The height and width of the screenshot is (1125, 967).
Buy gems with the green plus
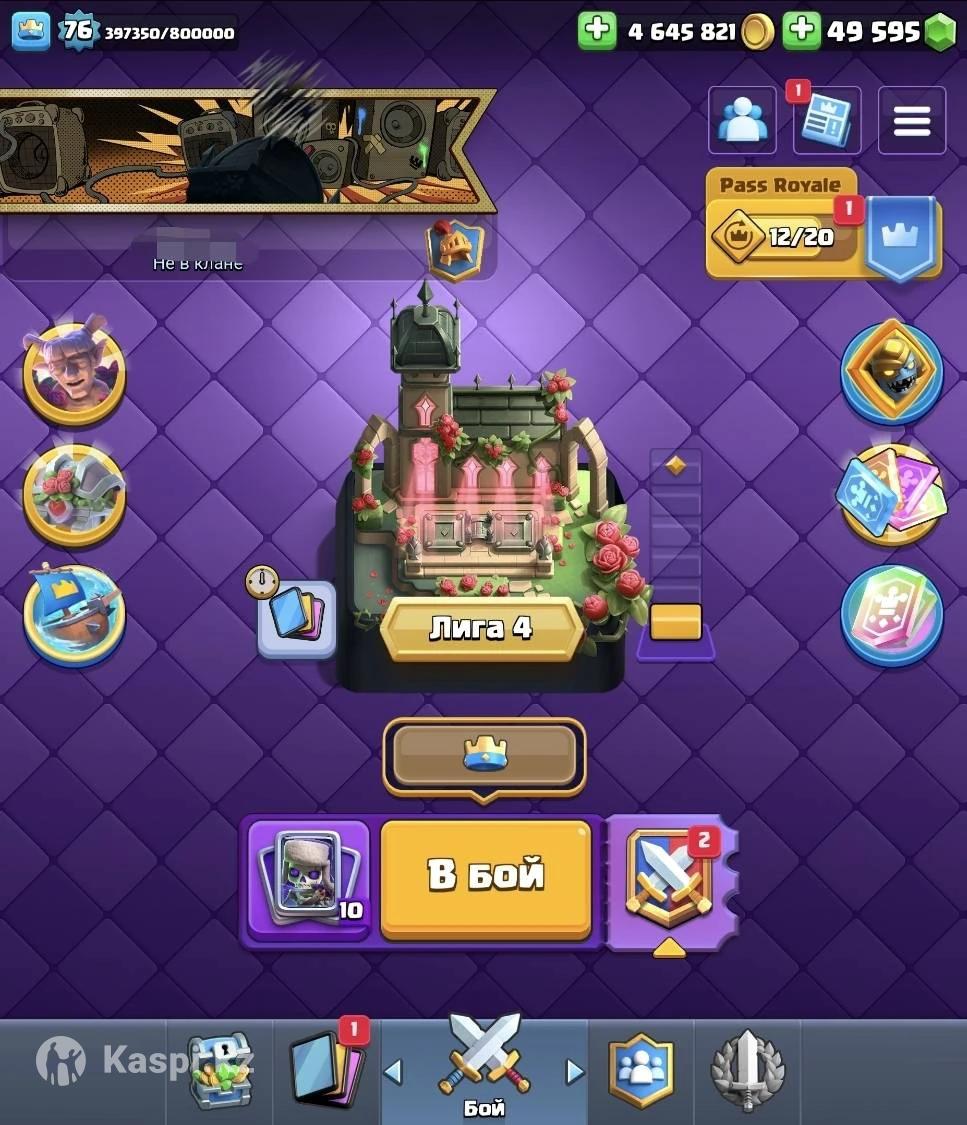801,31
